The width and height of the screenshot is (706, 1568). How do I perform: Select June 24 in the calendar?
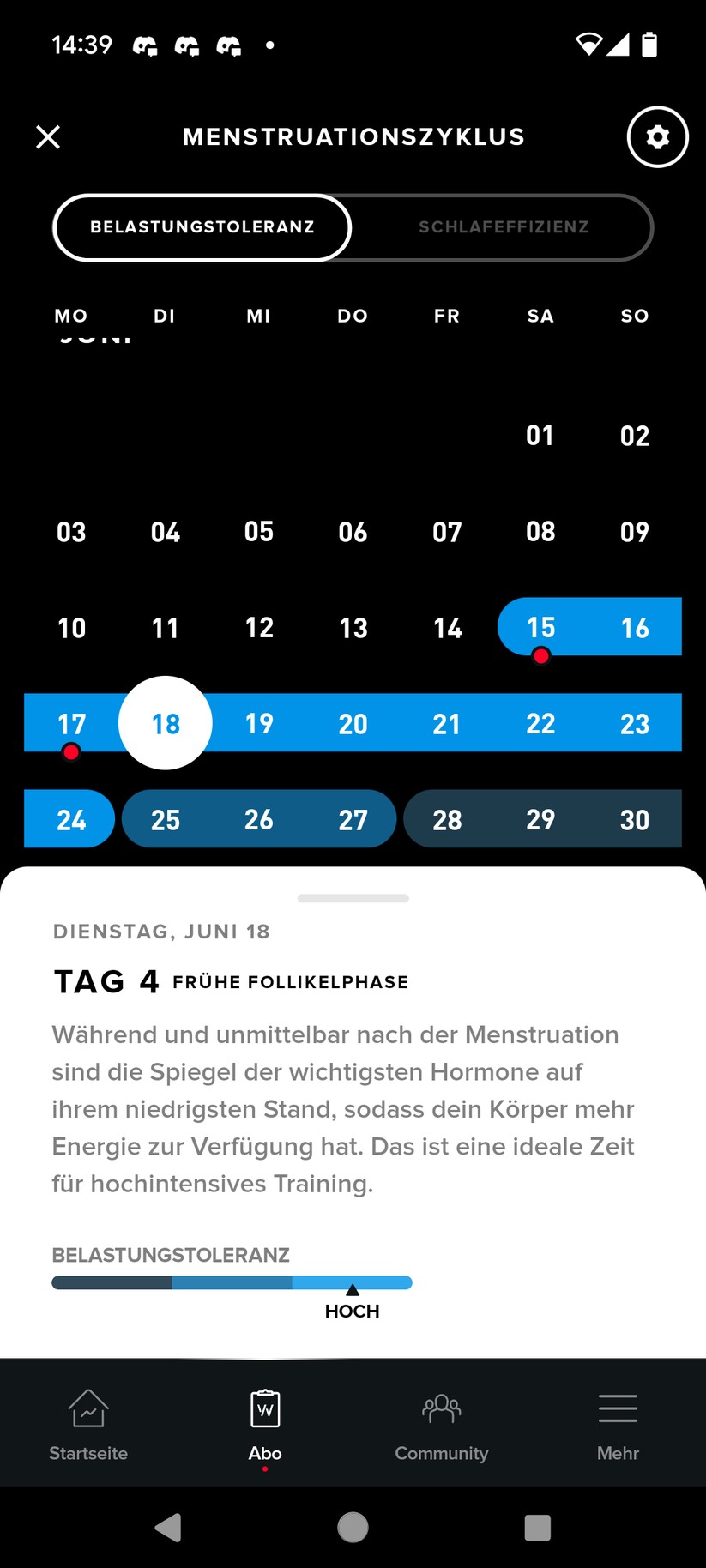click(x=71, y=819)
